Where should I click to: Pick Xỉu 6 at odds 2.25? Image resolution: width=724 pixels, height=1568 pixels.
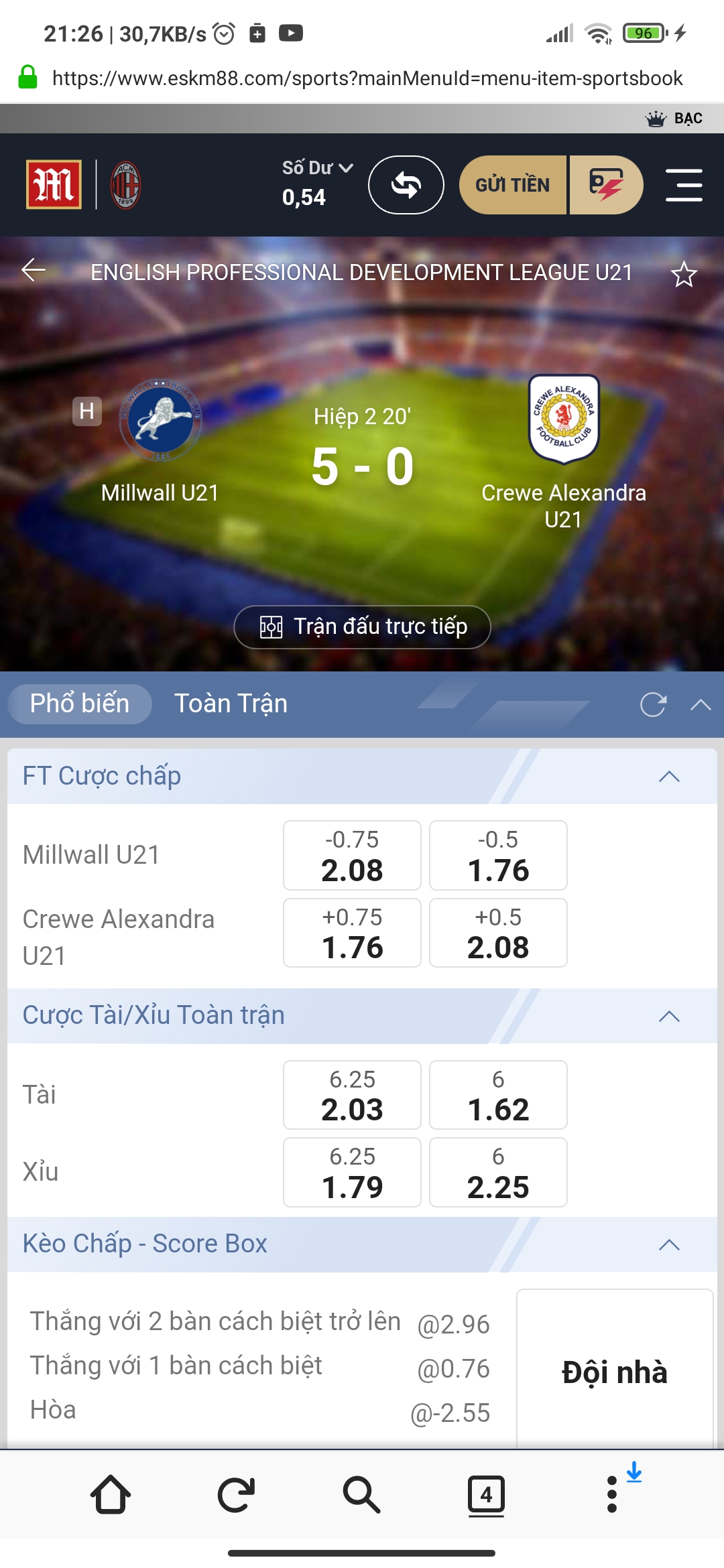(498, 1173)
